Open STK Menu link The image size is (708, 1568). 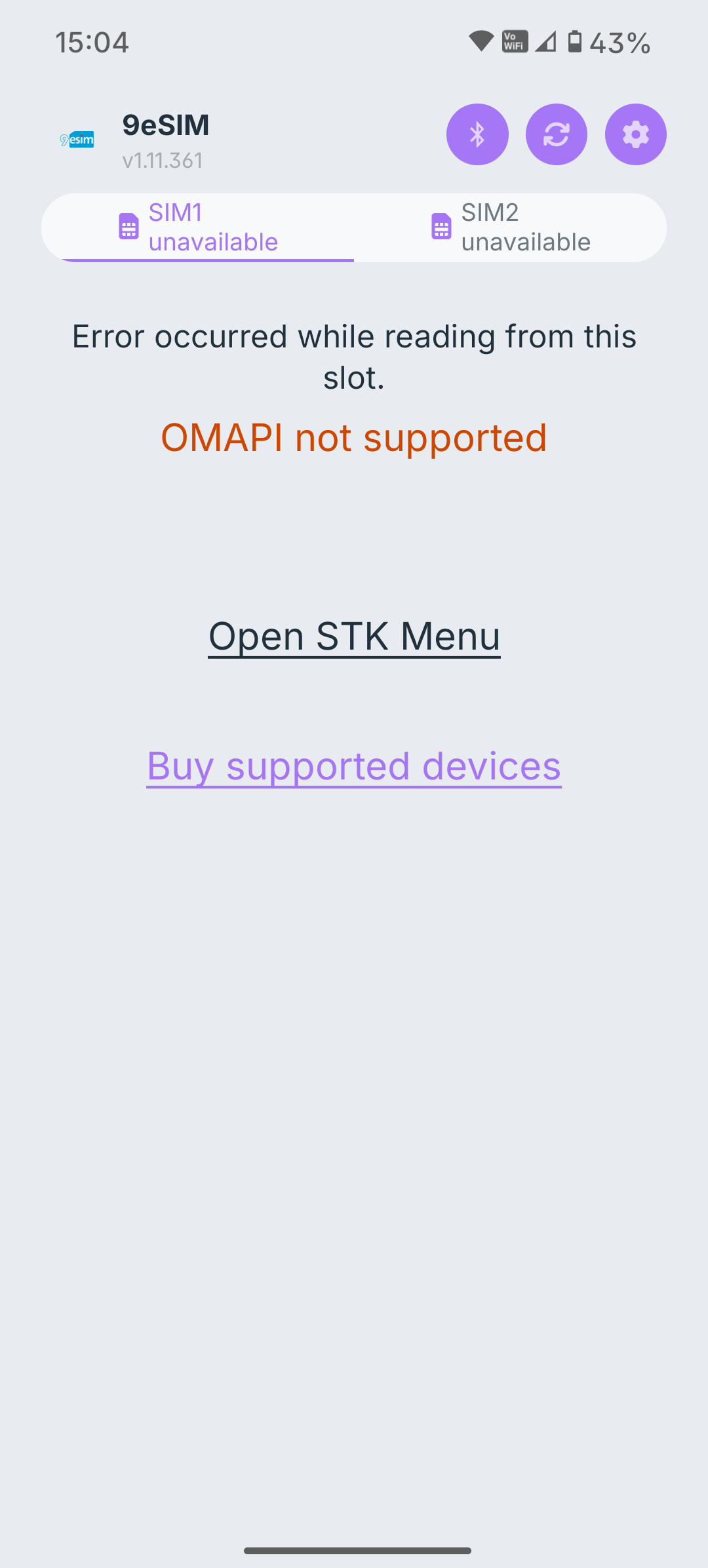[x=354, y=636]
